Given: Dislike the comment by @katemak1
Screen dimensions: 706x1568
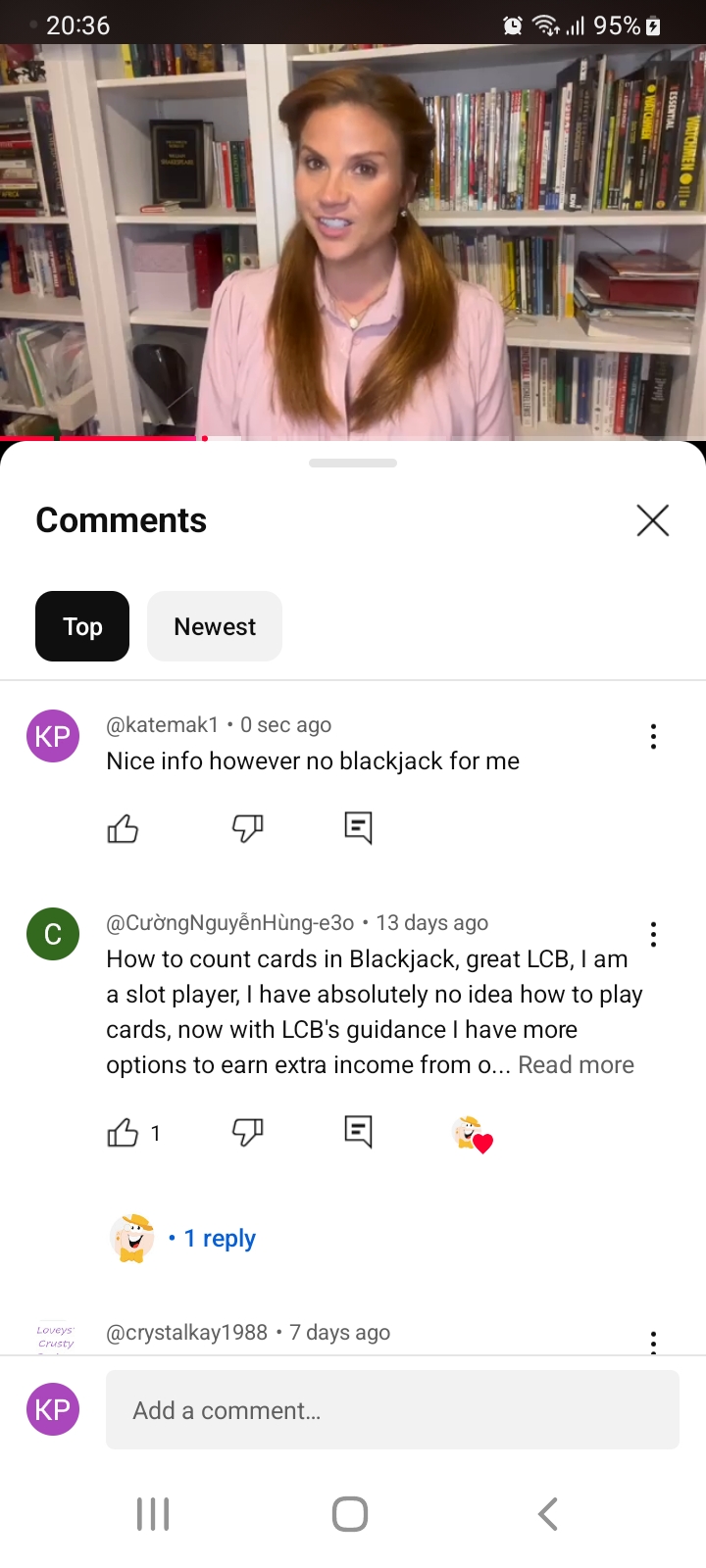Looking at the screenshot, I should (247, 829).
